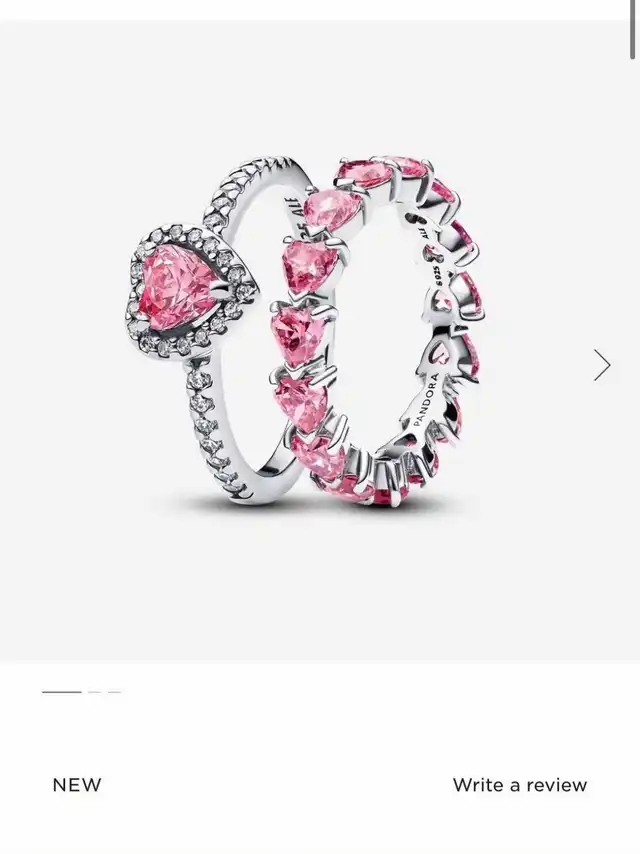Open the Write a review link
Image resolution: width=640 pixels, height=854 pixels.
point(519,785)
